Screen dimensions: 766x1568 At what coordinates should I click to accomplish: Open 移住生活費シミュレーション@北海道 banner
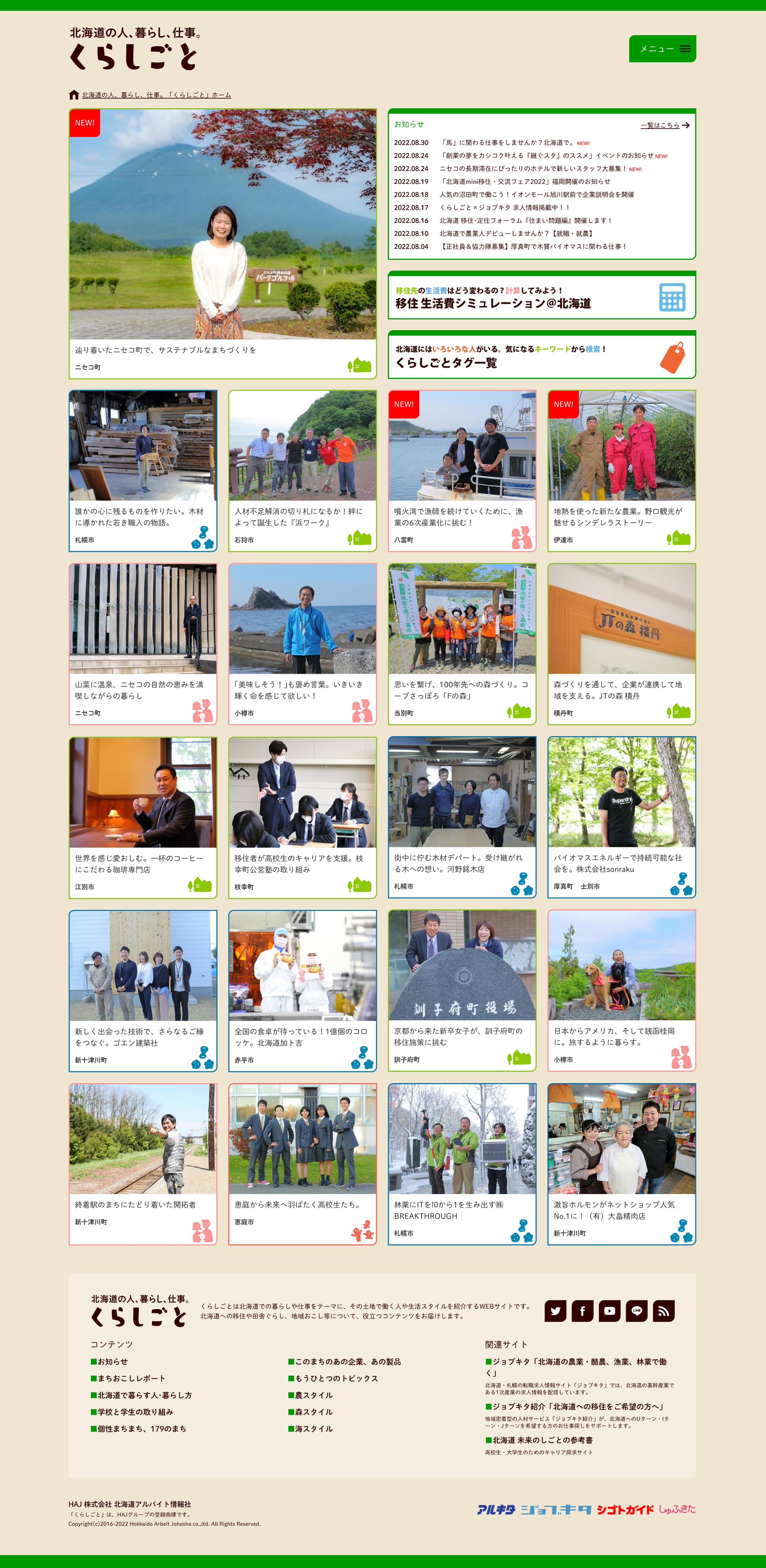tap(541, 297)
